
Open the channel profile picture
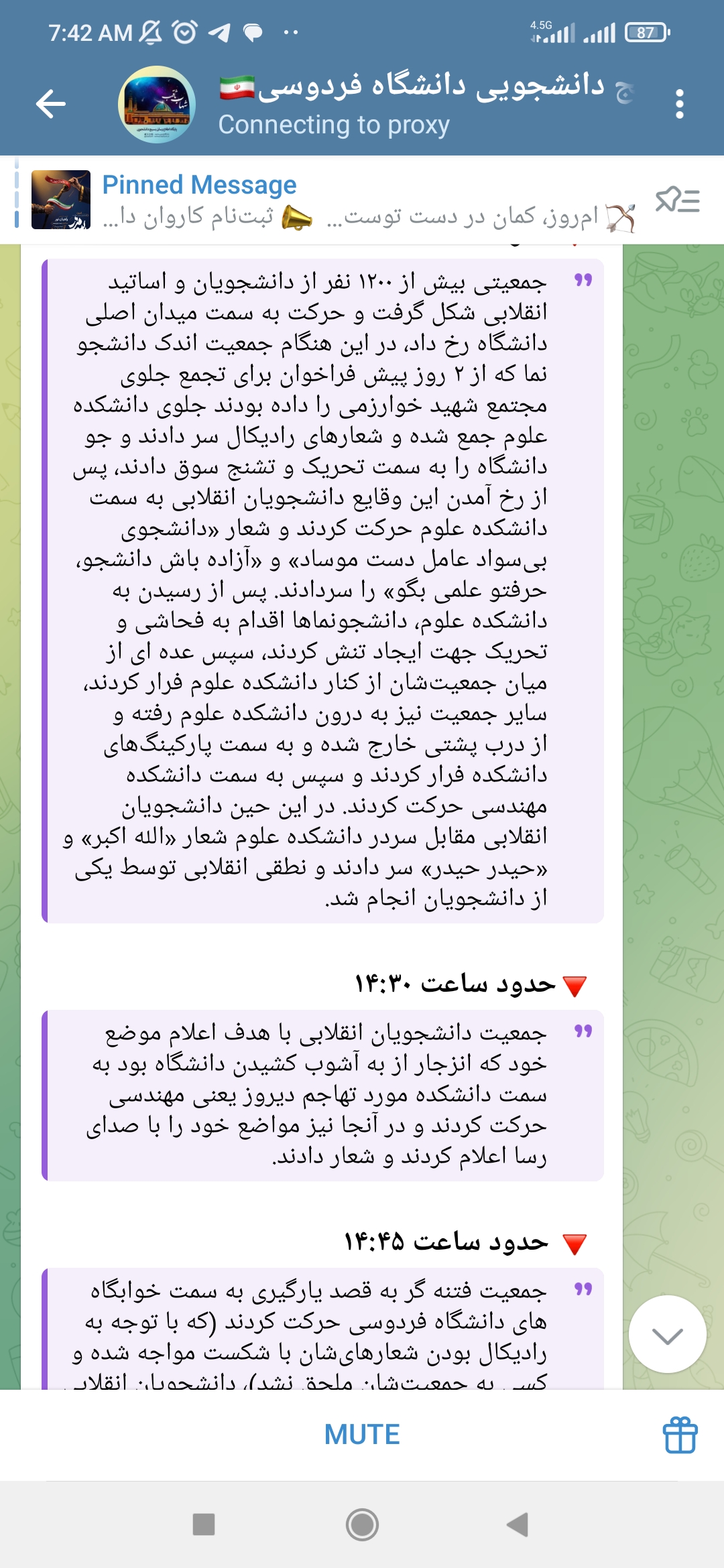click(157, 105)
